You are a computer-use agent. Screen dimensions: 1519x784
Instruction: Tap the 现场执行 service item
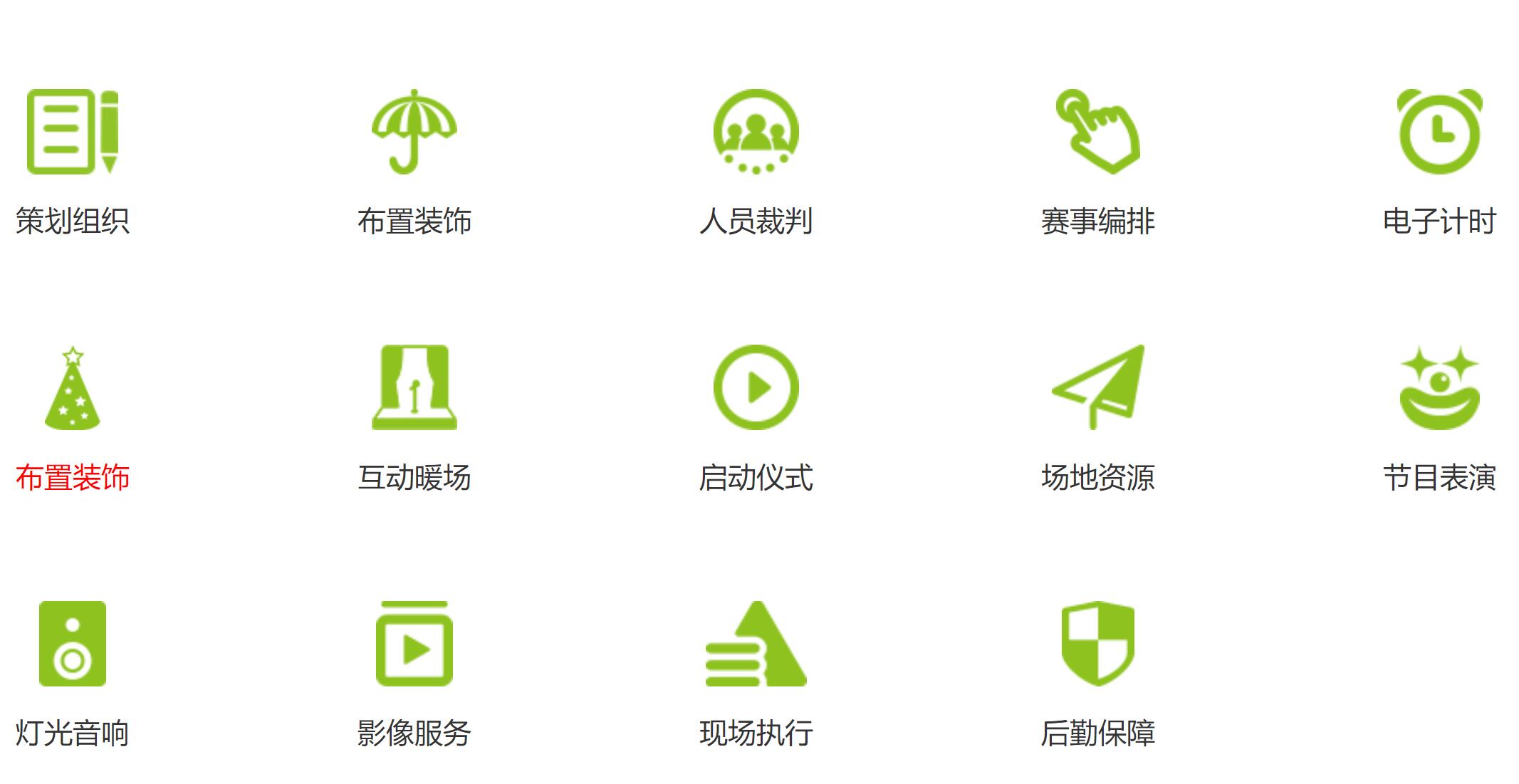tap(756, 644)
